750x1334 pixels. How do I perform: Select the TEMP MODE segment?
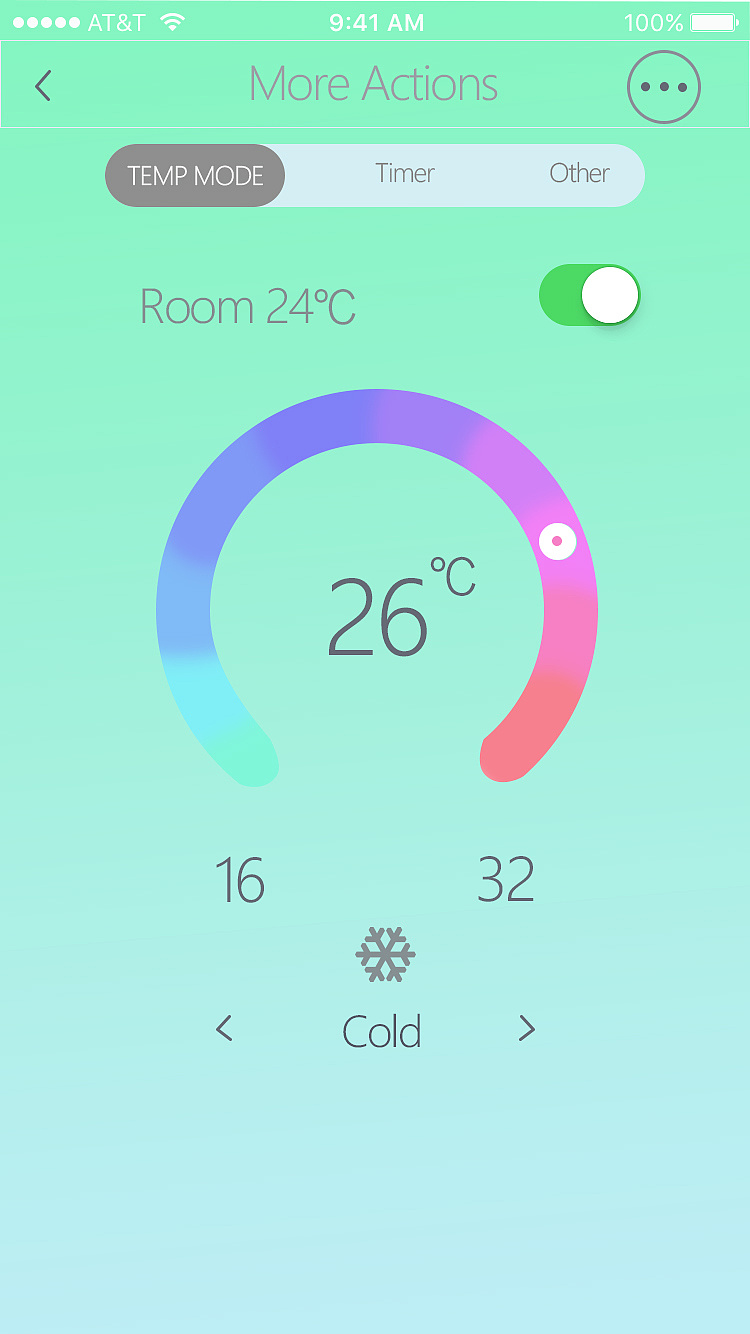[x=196, y=176]
